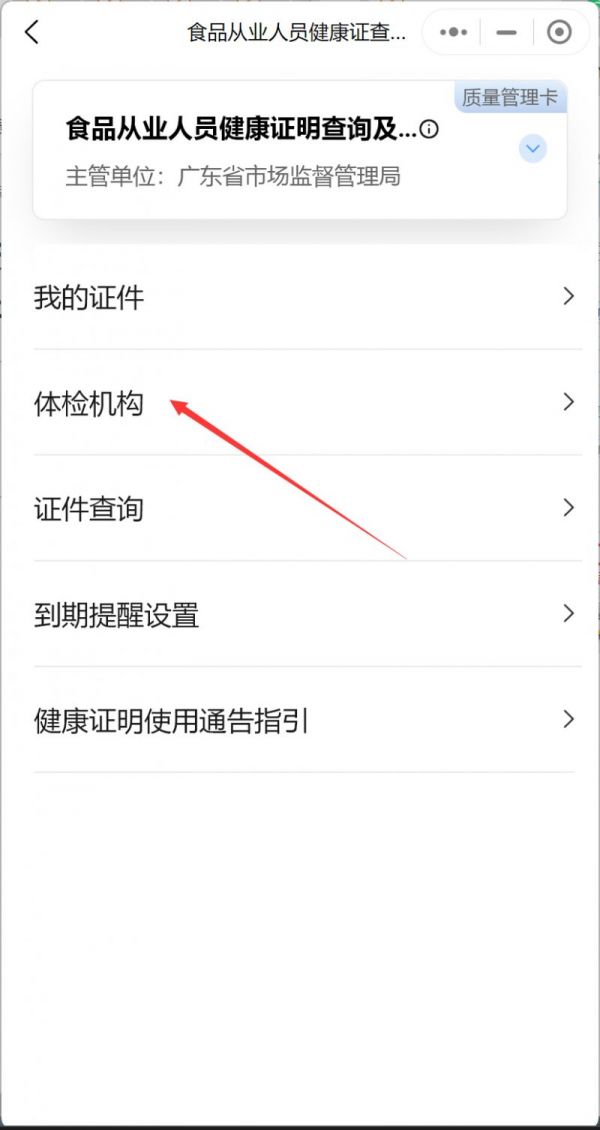Image resolution: width=600 pixels, height=1130 pixels.
Task: Expand the service card with the blue chevron
Action: click(x=533, y=148)
